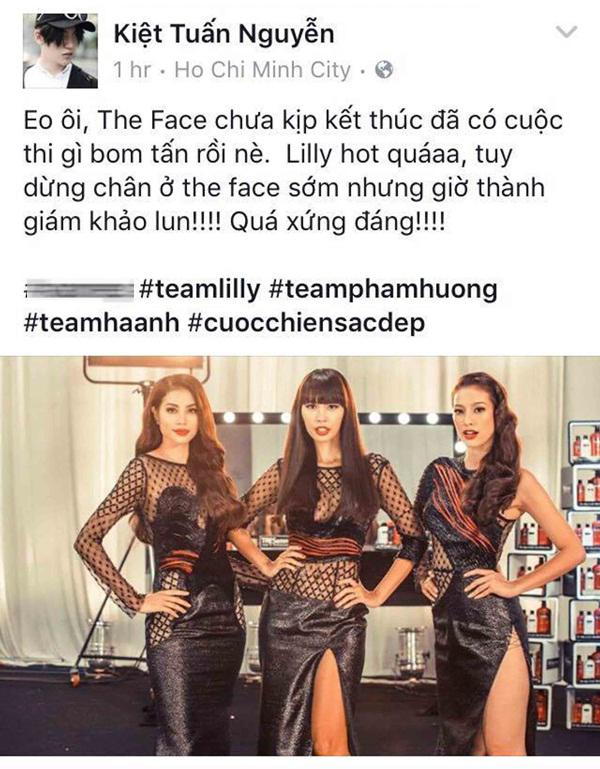Open the #teamphamhuong hashtag
Image resolution: width=600 pixels, height=769 pixels.
click(383, 291)
